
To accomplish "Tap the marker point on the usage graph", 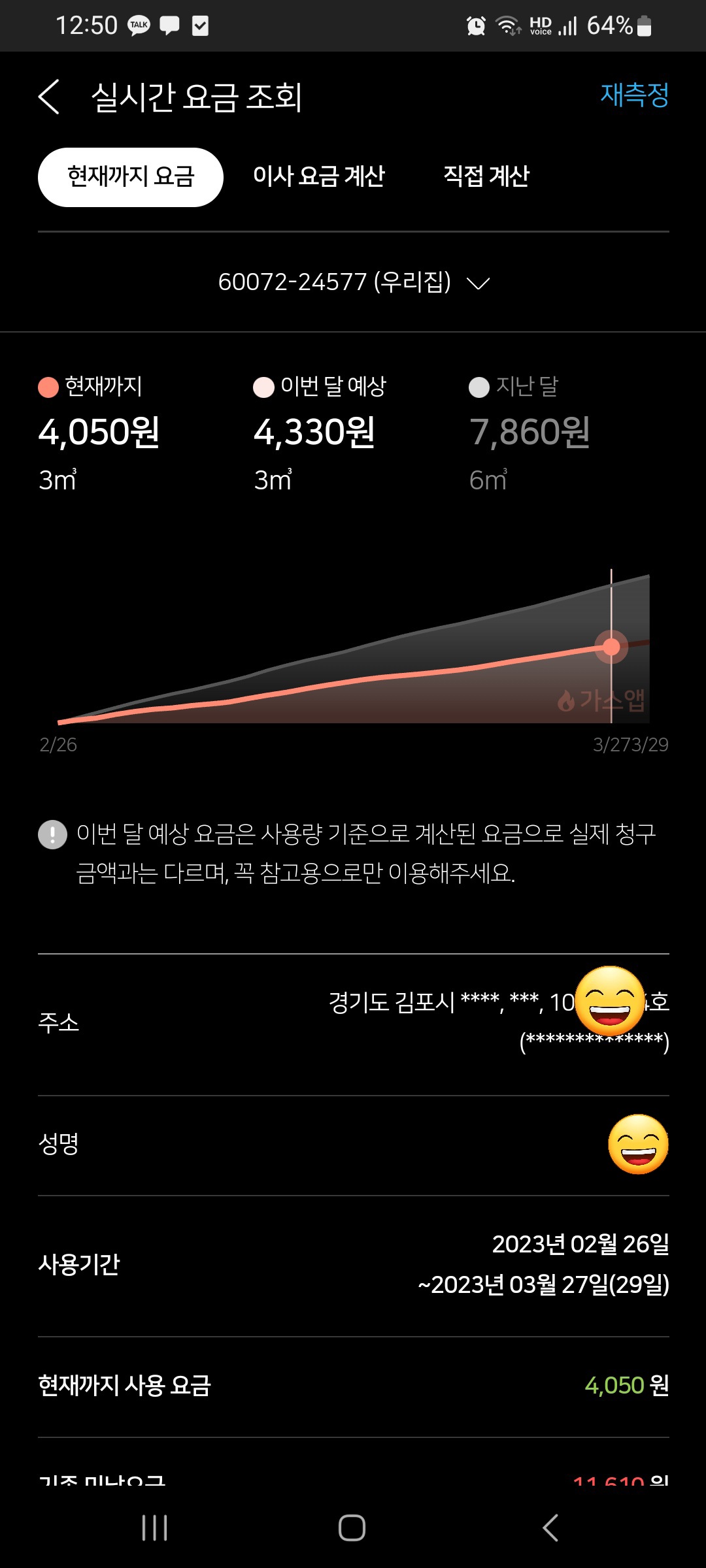I will (x=611, y=647).
